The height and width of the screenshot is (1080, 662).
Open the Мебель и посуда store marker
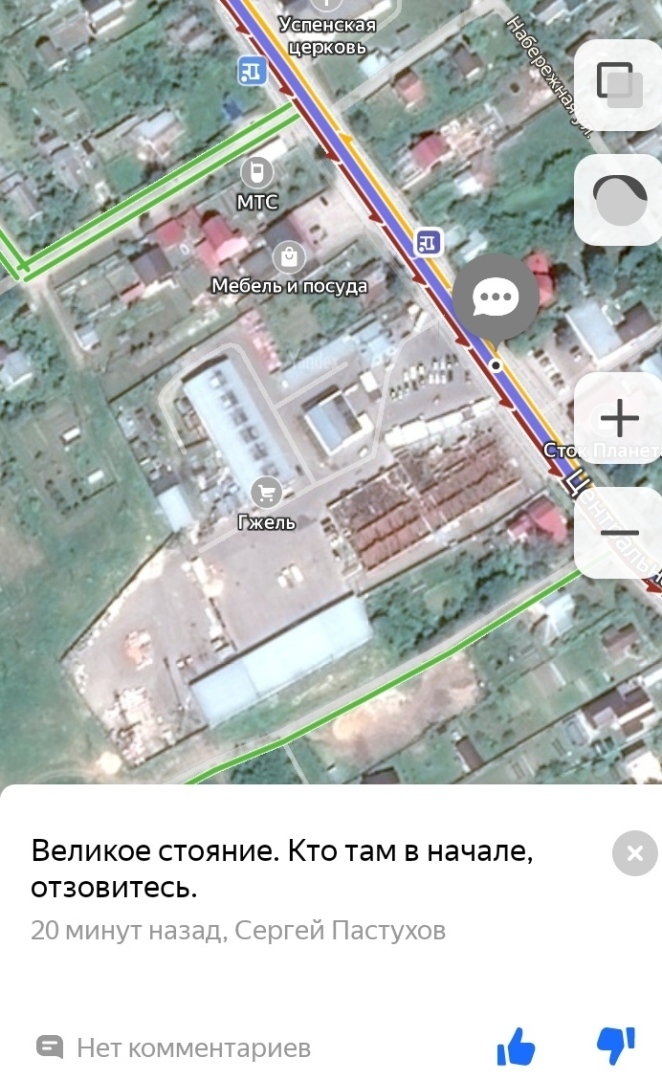click(289, 256)
